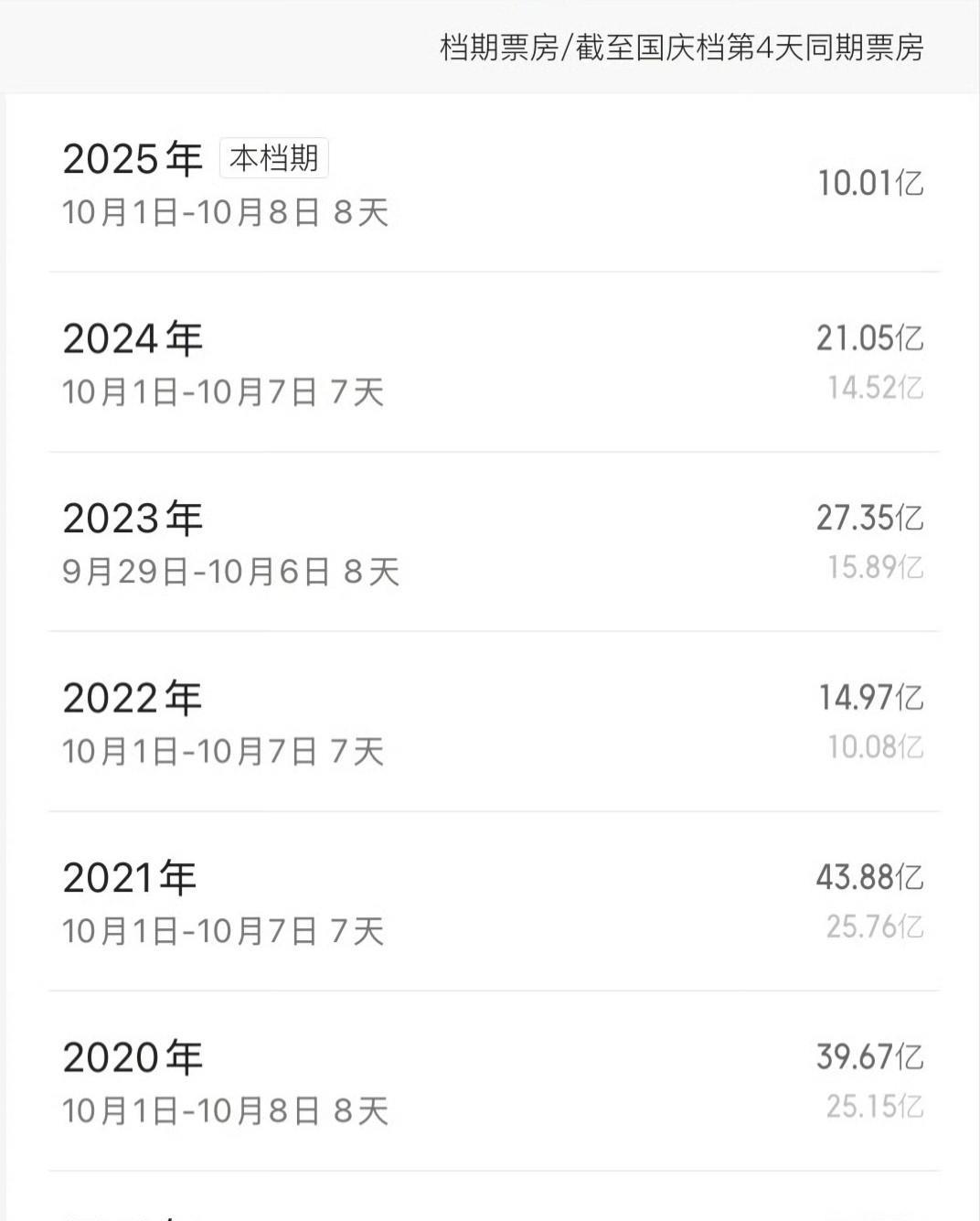Image resolution: width=980 pixels, height=1221 pixels.
Task: Tap the 2021年 row showing 43.88亿
Action: click(492, 902)
